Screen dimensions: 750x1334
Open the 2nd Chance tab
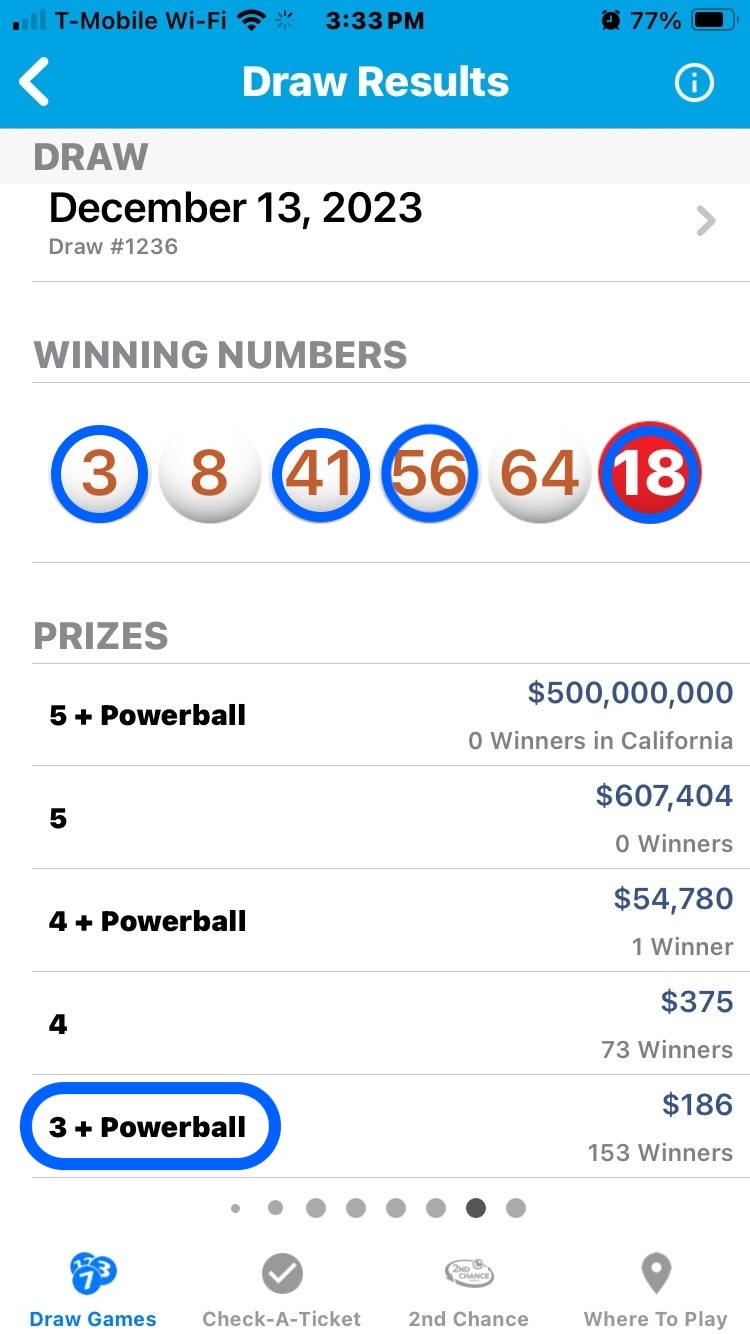pos(468,1290)
